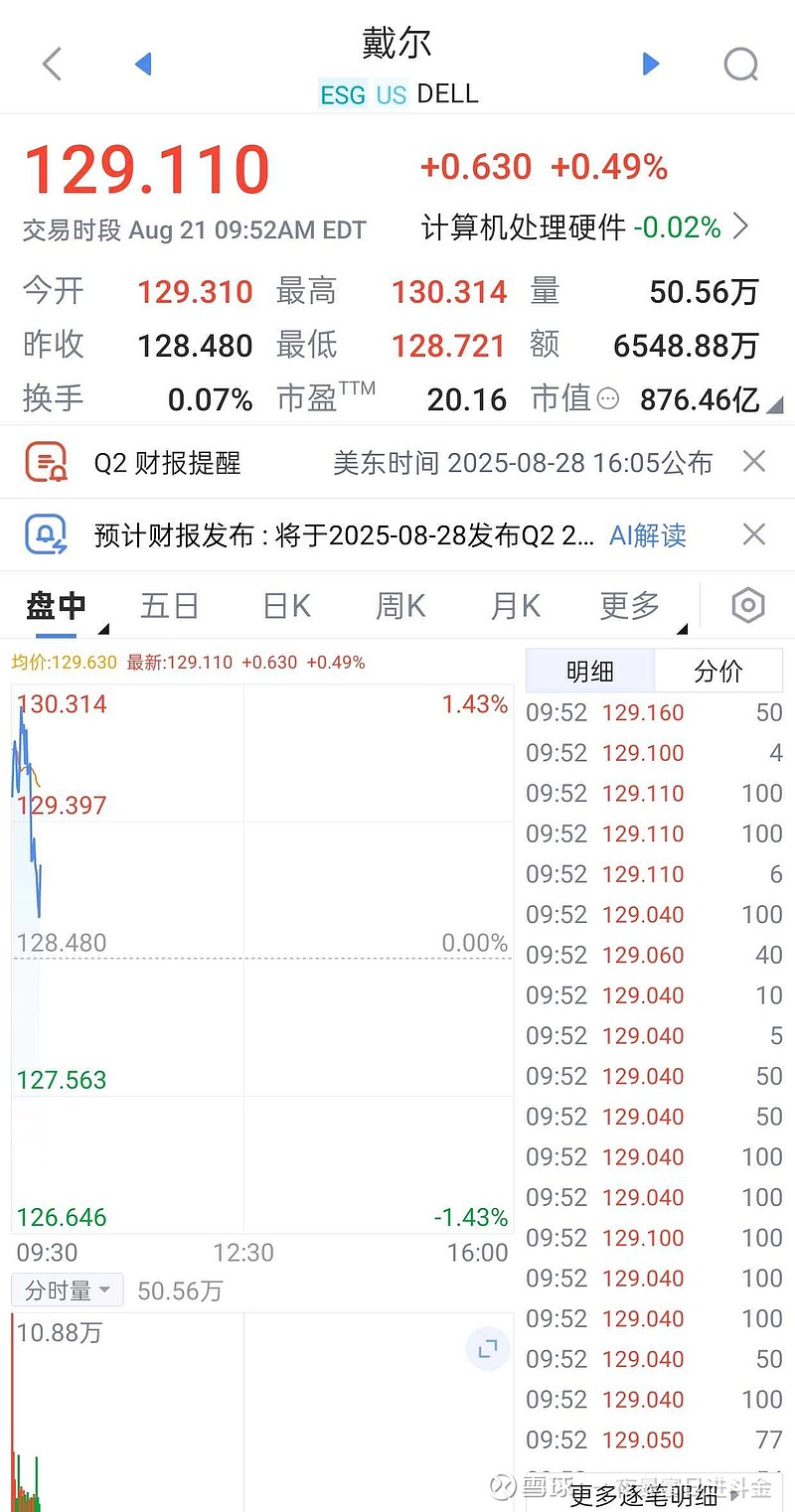Viewport: 795px width, 1512px height.
Task: Switch to the 周K chart
Action: click(400, 605)
